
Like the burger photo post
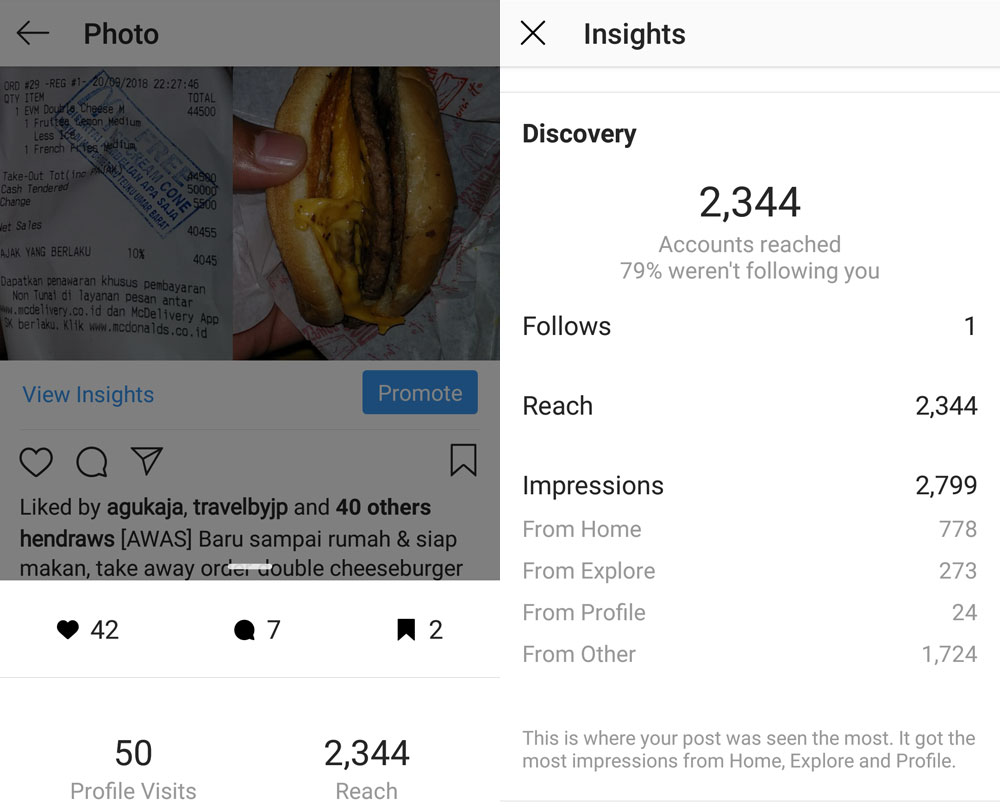tap(36, 461)
